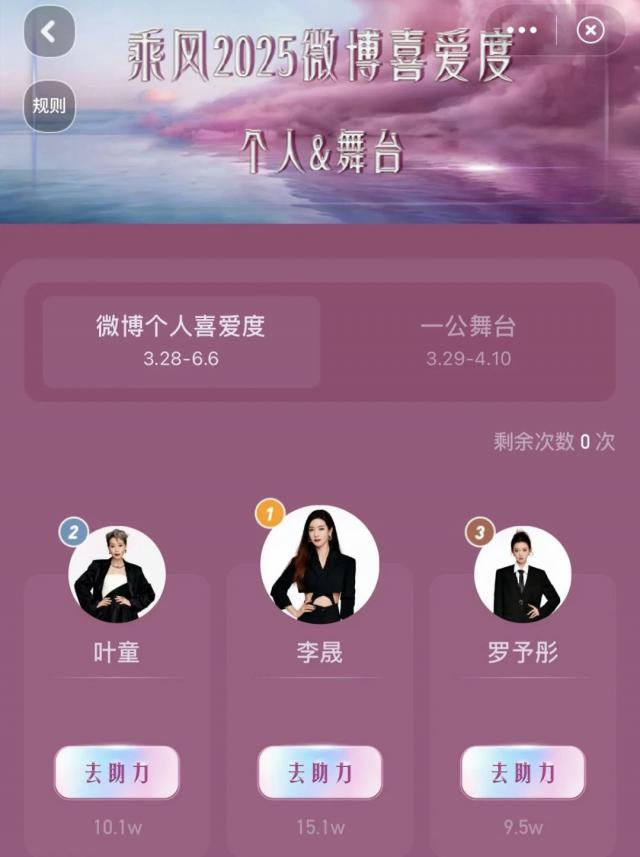Image resolution: width=640 pixels, height=857 pixels.
Task: Boost 李晟 with the 去助力 button
Action: 320,772
